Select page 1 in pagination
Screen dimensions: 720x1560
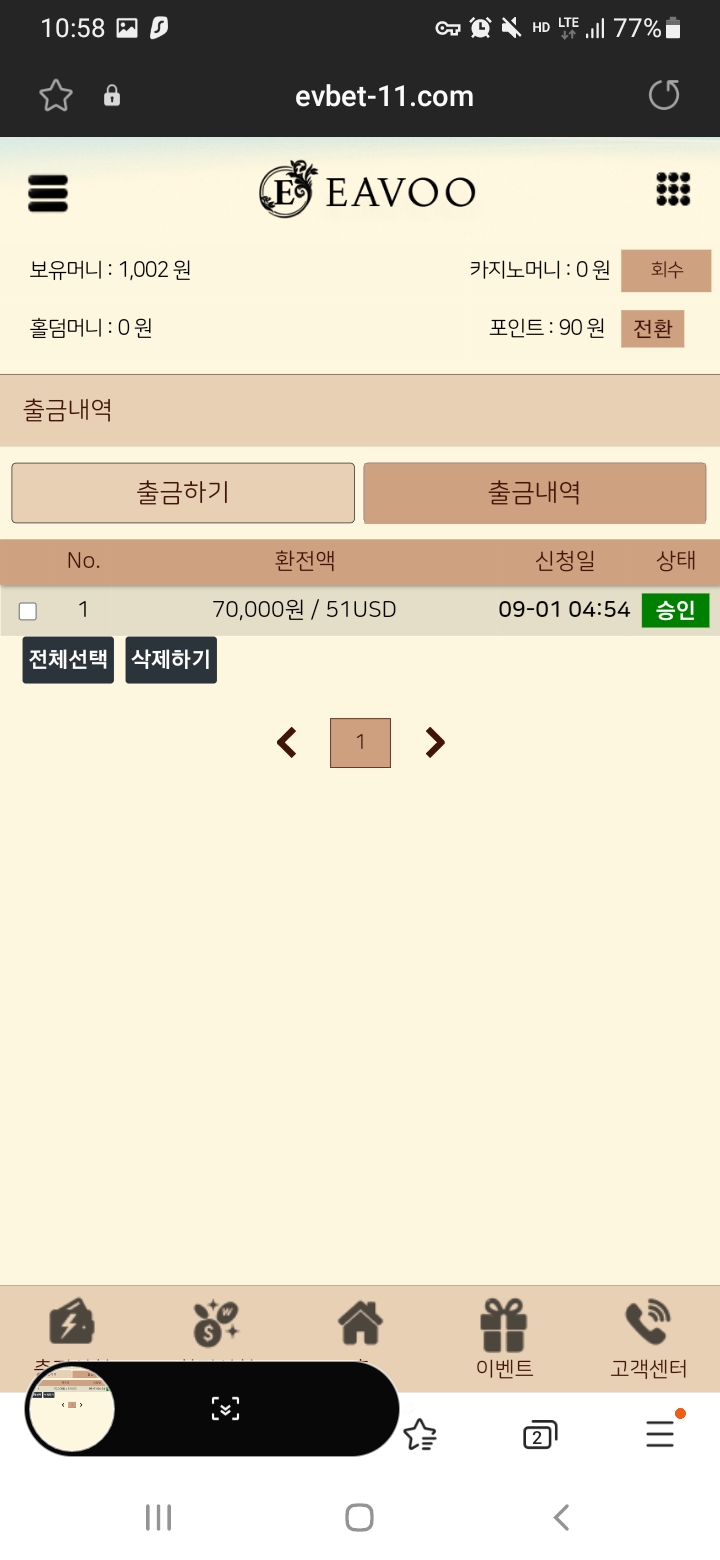pos(360,743)
